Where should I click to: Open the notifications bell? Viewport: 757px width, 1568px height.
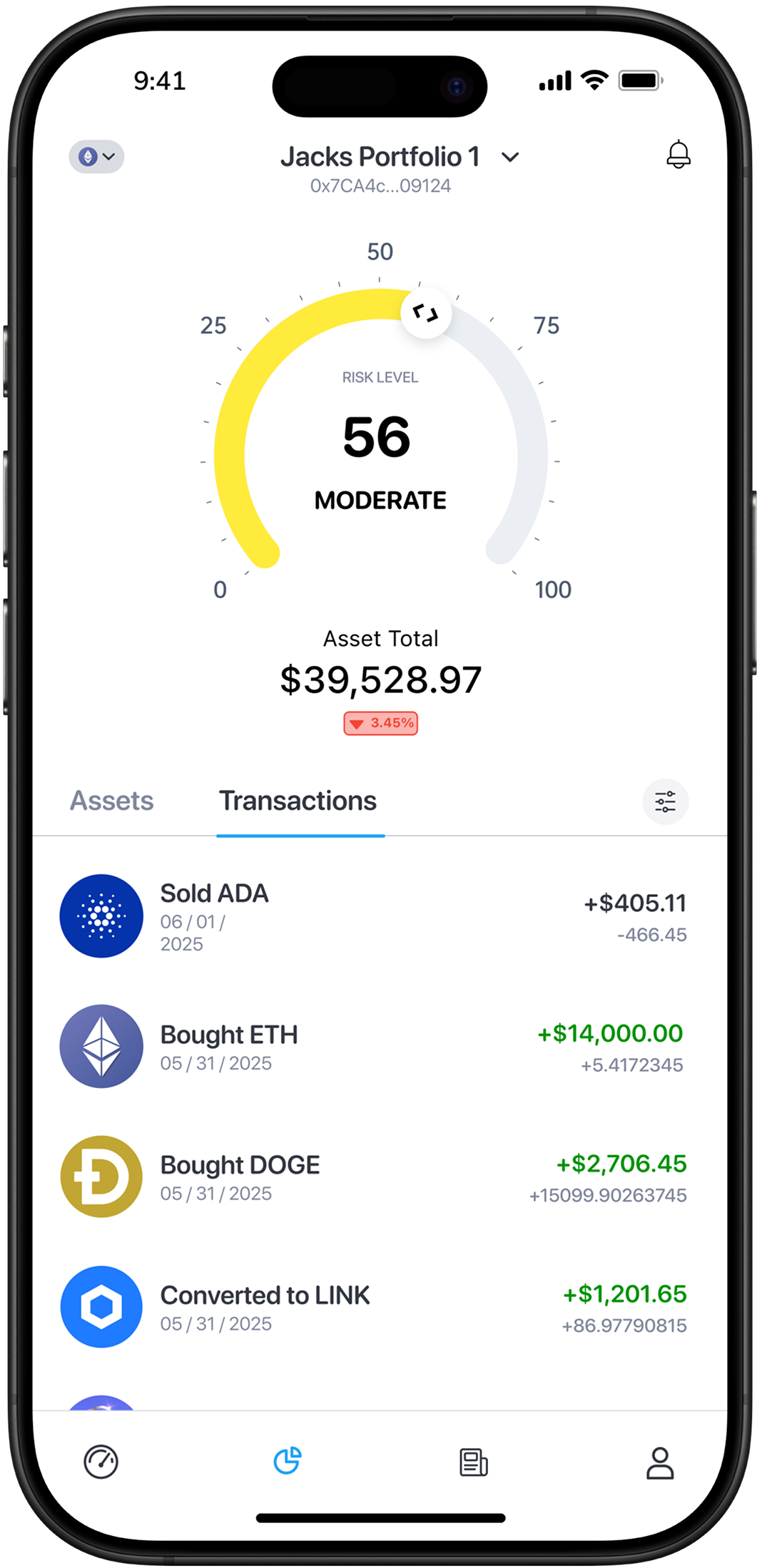tap(678, 155)
